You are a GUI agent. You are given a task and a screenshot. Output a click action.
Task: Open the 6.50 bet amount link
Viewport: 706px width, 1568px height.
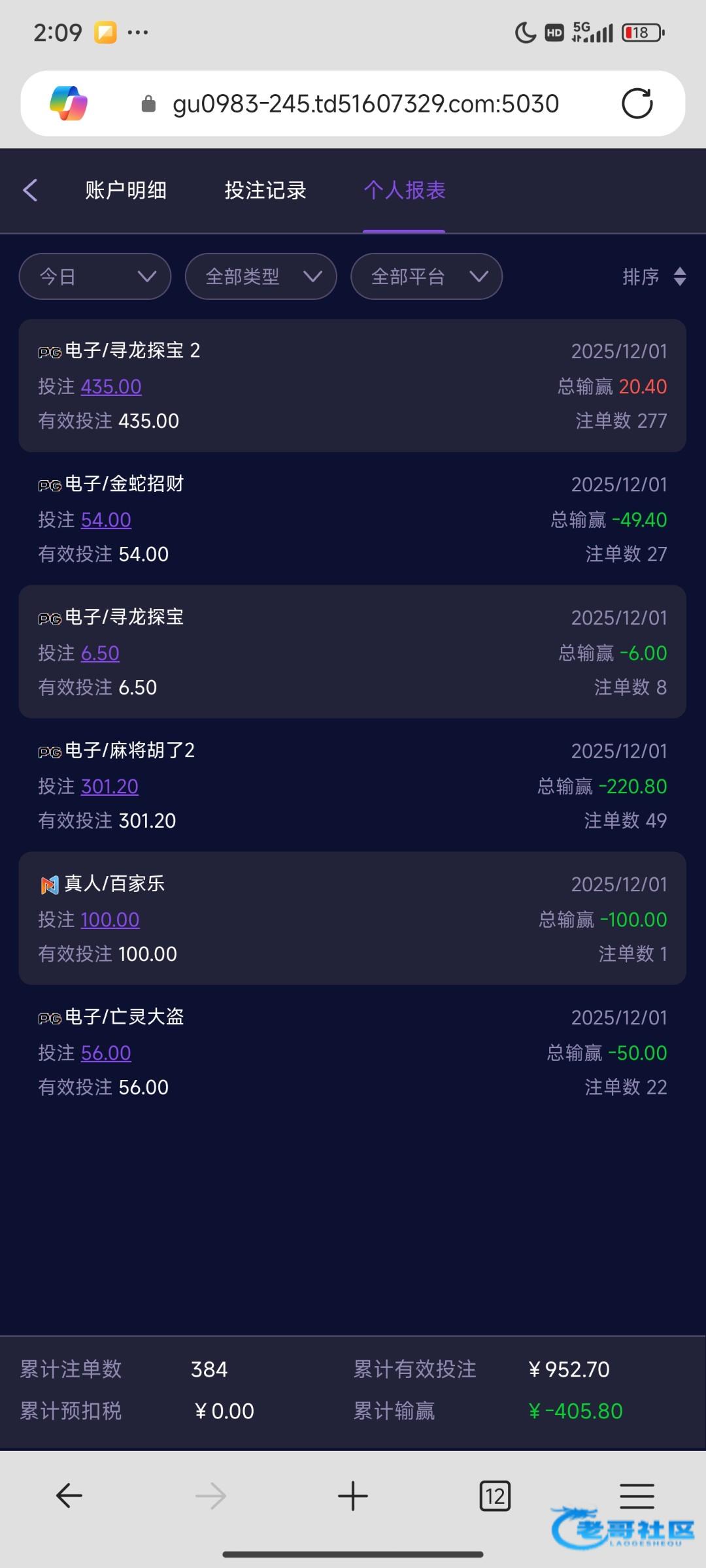[x=100, y=653]
